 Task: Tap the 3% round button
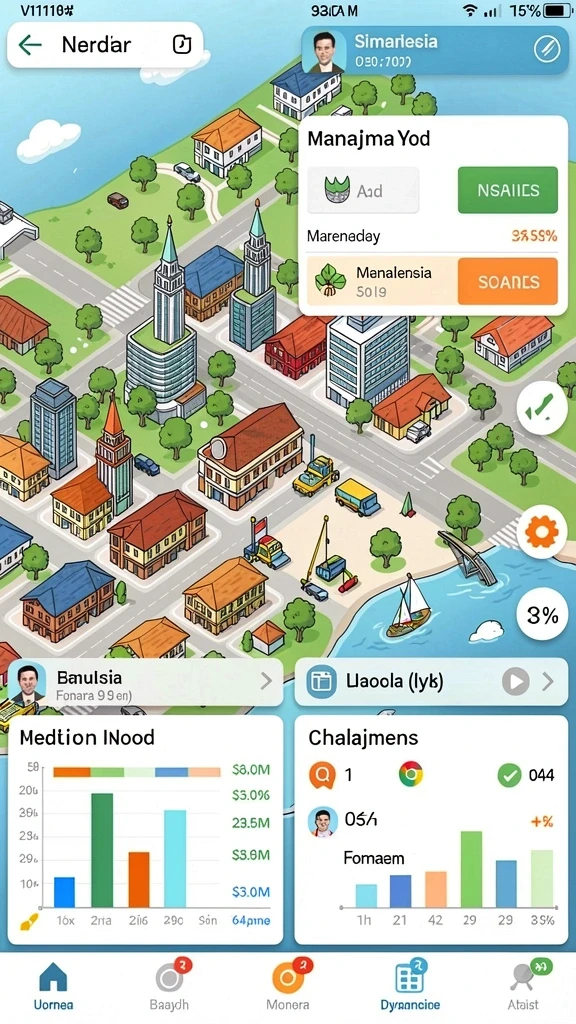(541, 615)
